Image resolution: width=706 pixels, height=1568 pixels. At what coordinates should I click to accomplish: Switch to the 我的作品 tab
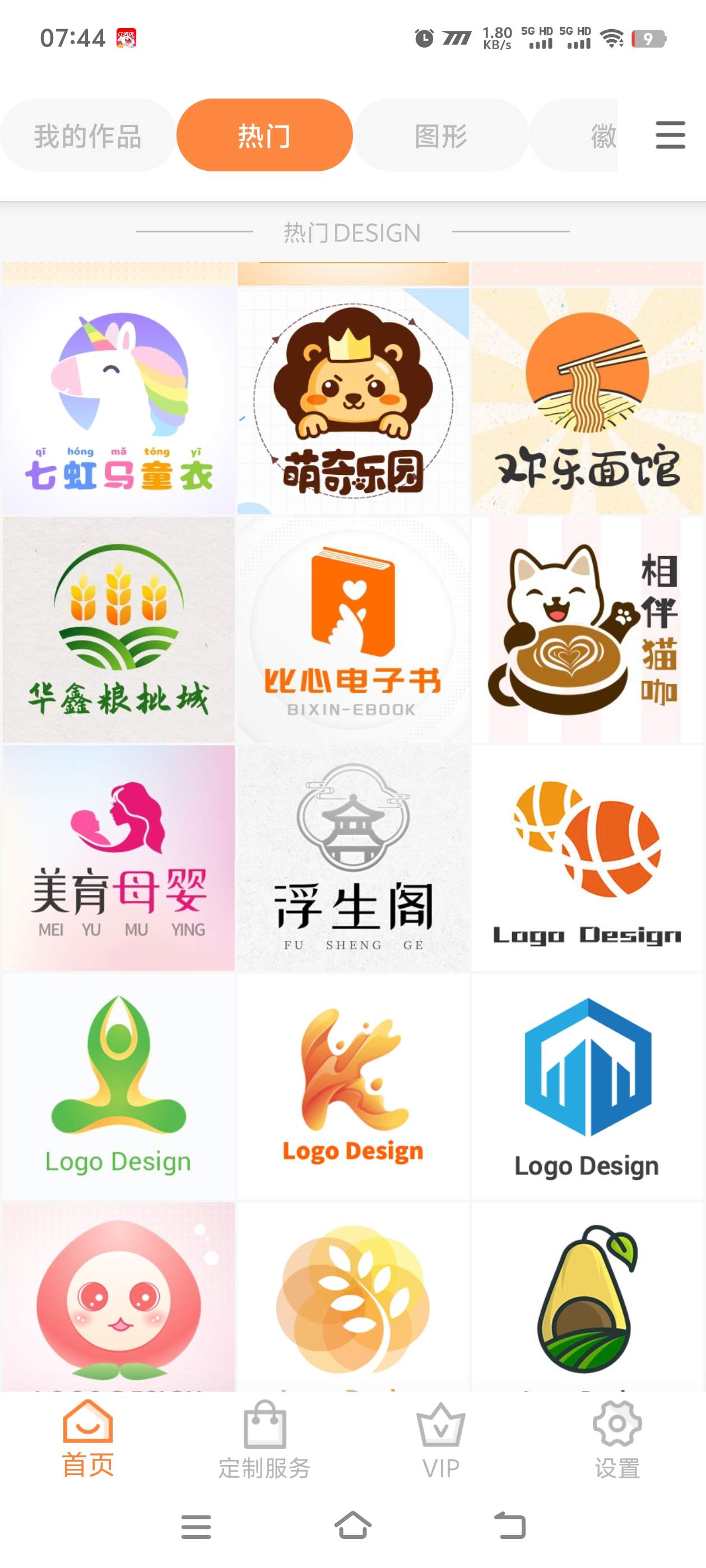(88, 135)
